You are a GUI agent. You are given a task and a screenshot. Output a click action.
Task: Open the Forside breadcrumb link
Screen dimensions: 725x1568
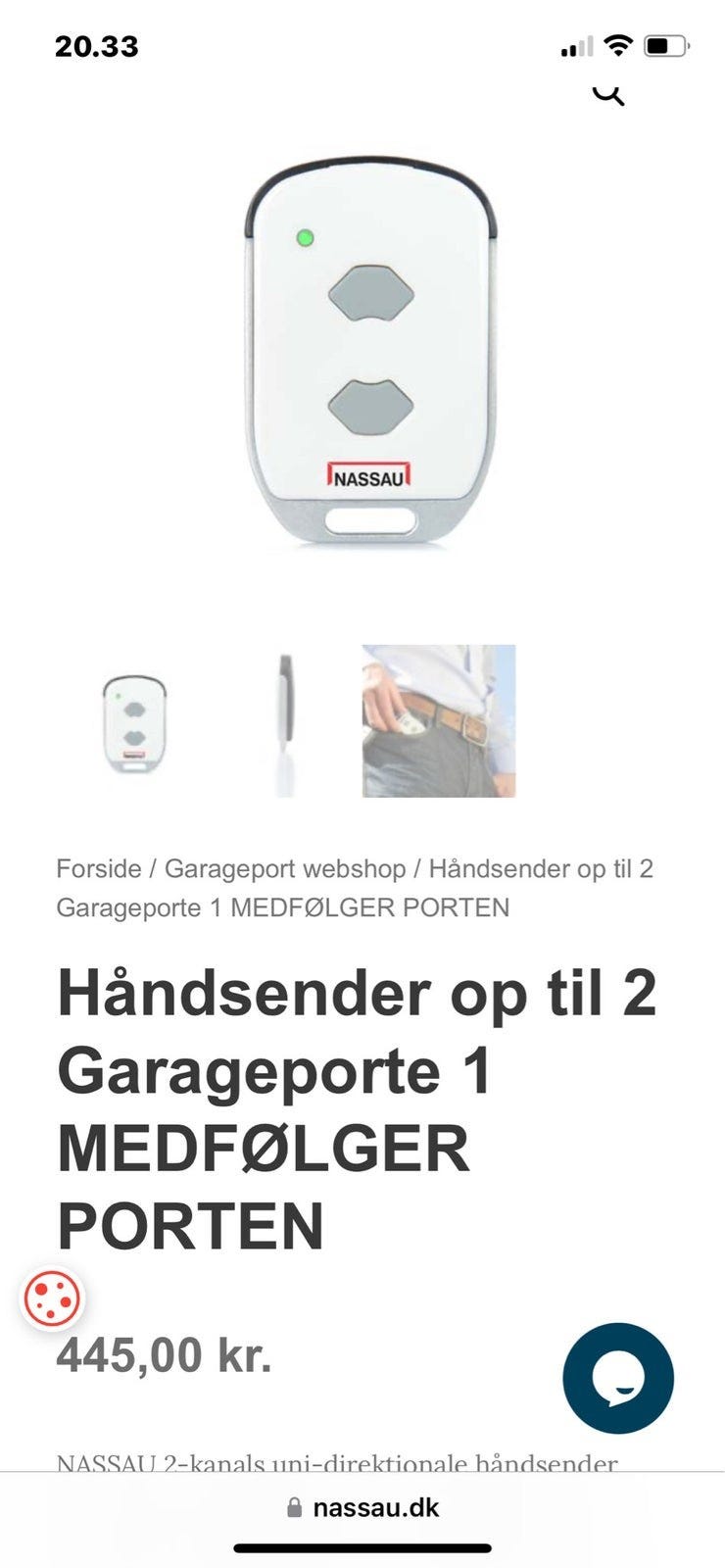point(98,867)
